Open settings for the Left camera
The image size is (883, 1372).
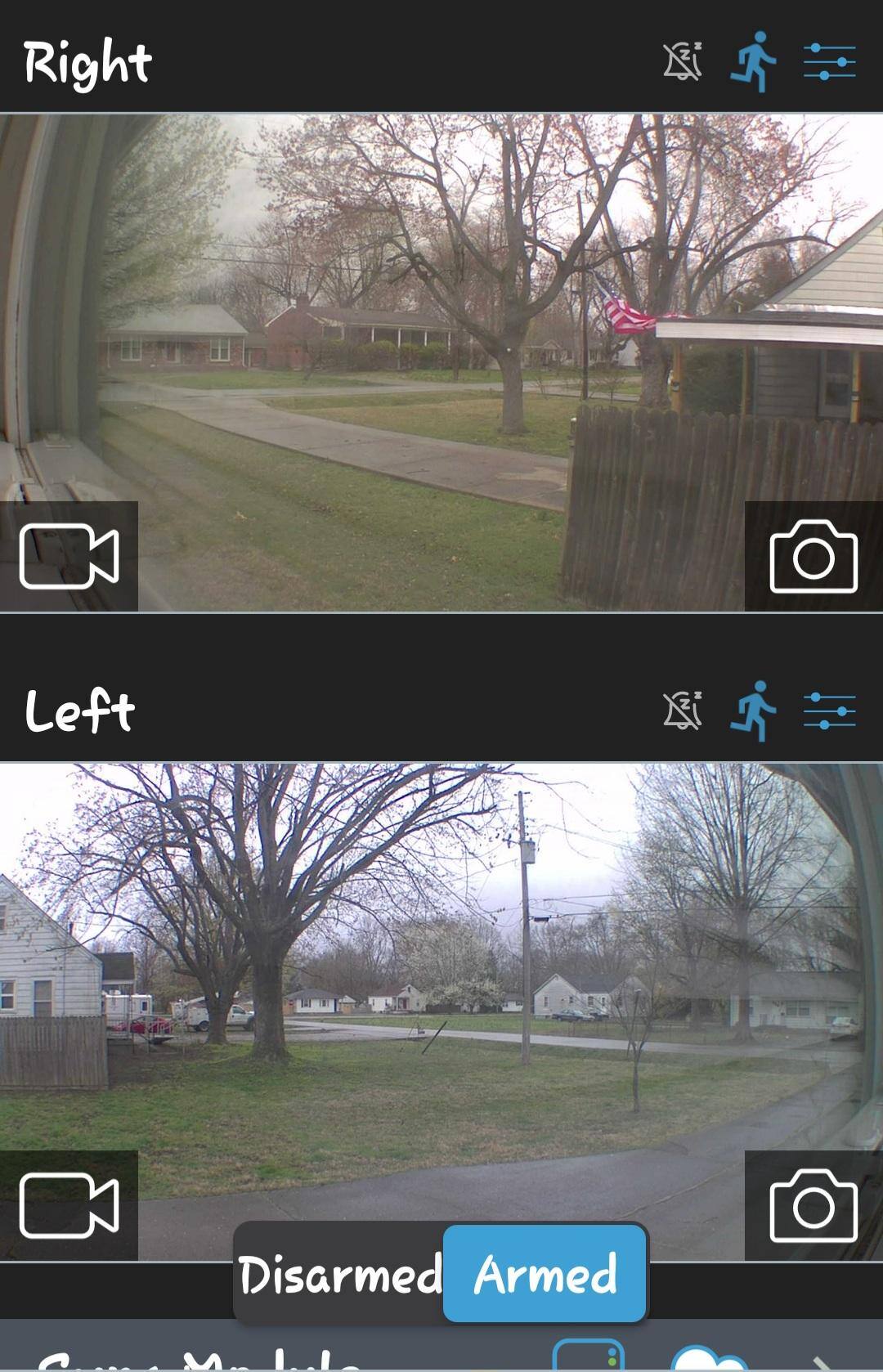[x=829, y=711]
